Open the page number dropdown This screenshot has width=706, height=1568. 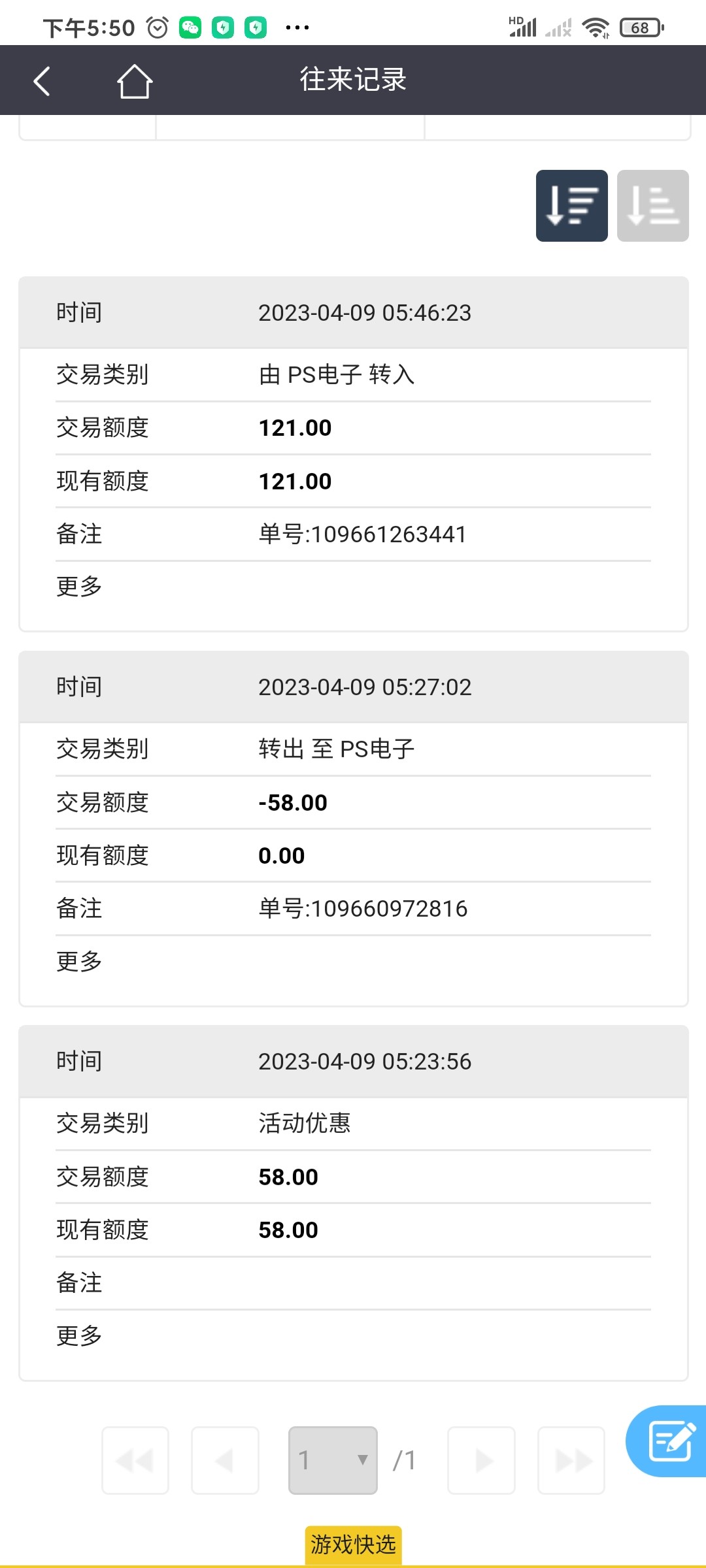(333, 1460)
